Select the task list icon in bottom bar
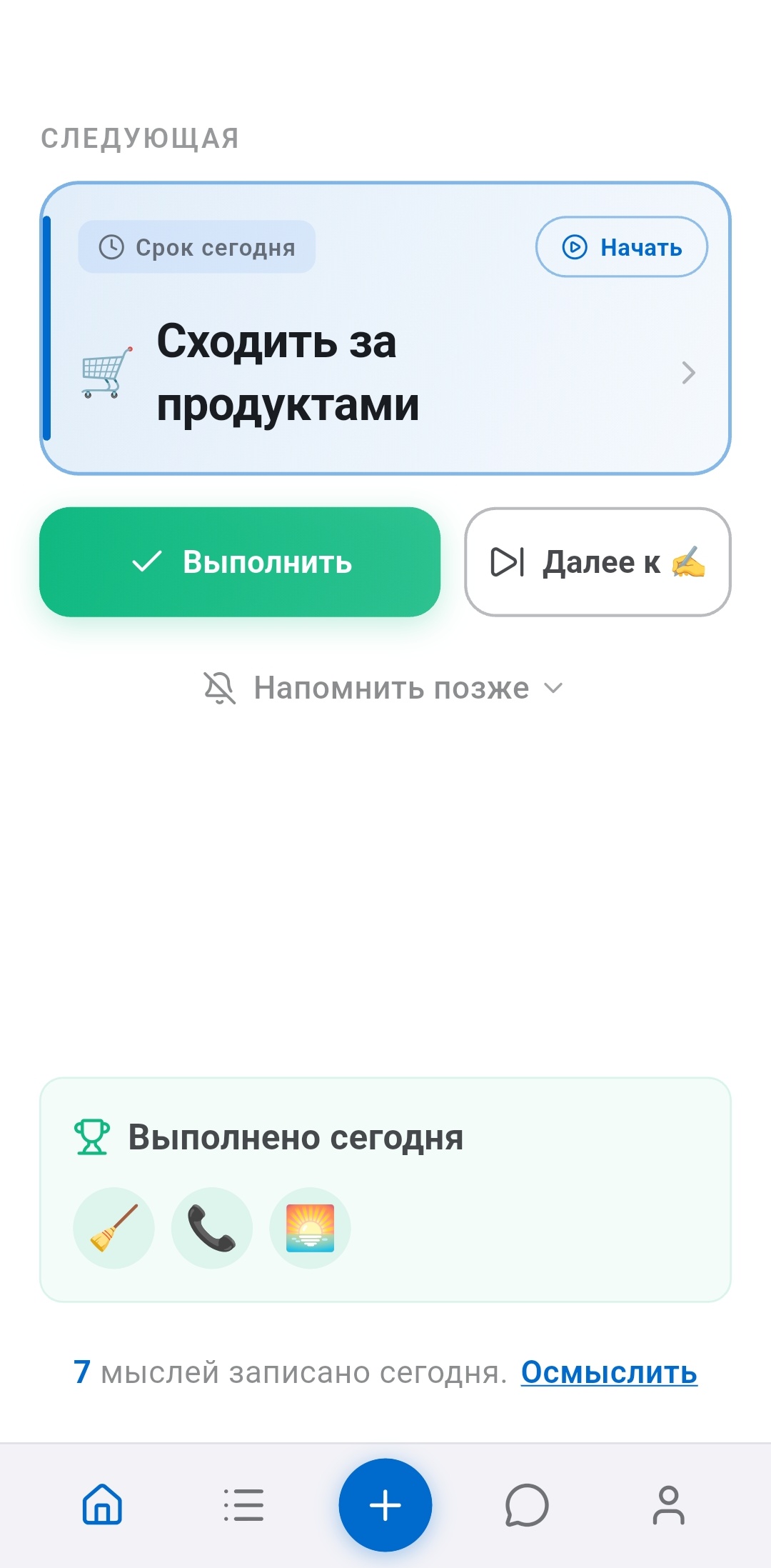 [243, 1504]
